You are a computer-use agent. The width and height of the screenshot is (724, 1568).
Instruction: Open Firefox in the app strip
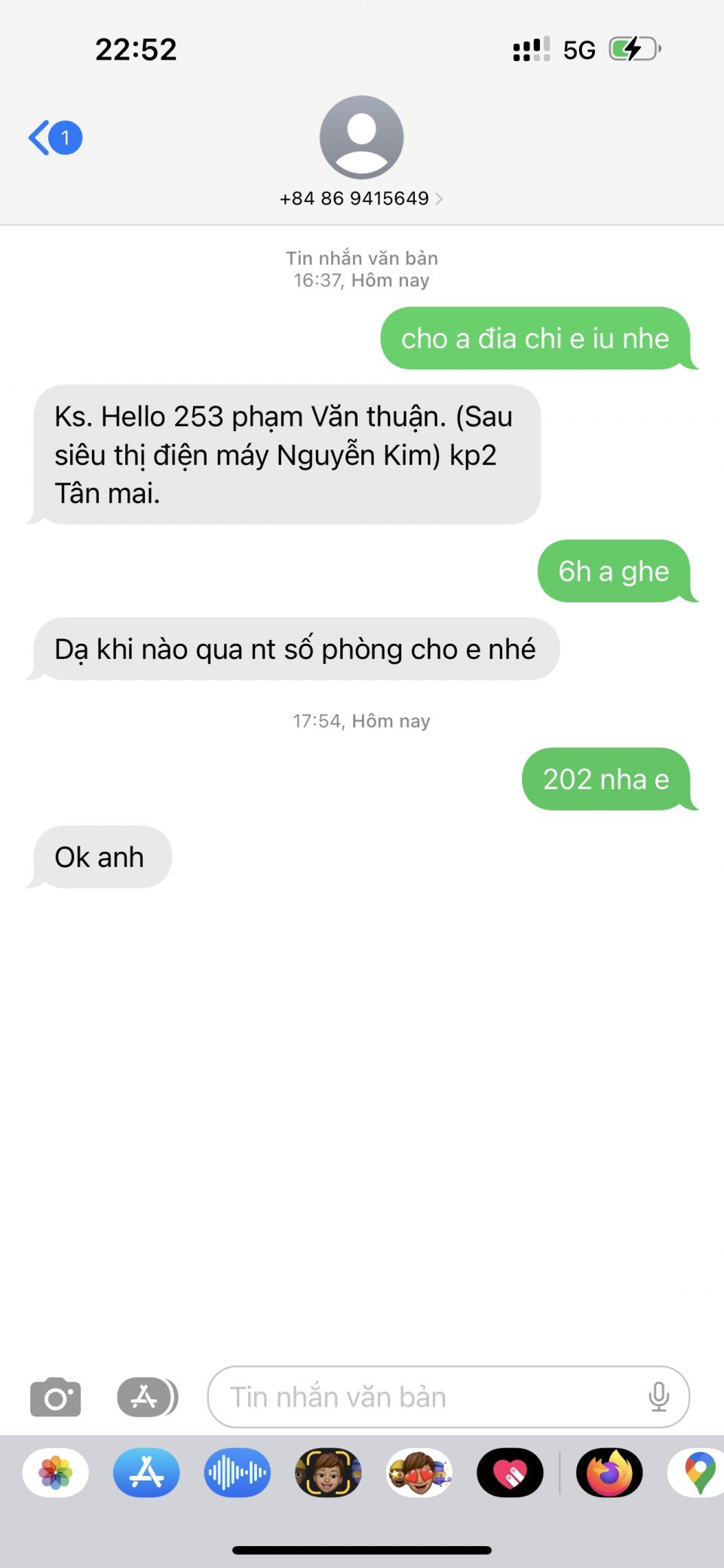(x=609, y=1473)
